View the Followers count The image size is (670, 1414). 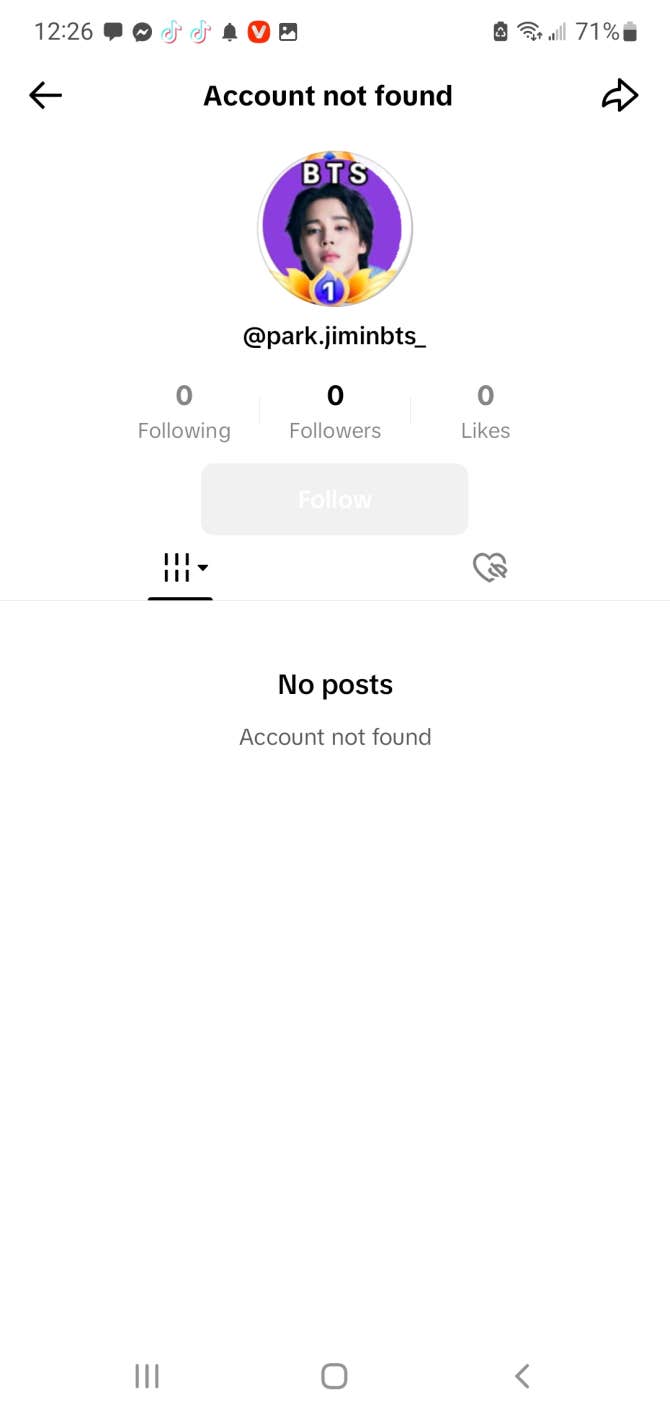[x=335, y=412]
